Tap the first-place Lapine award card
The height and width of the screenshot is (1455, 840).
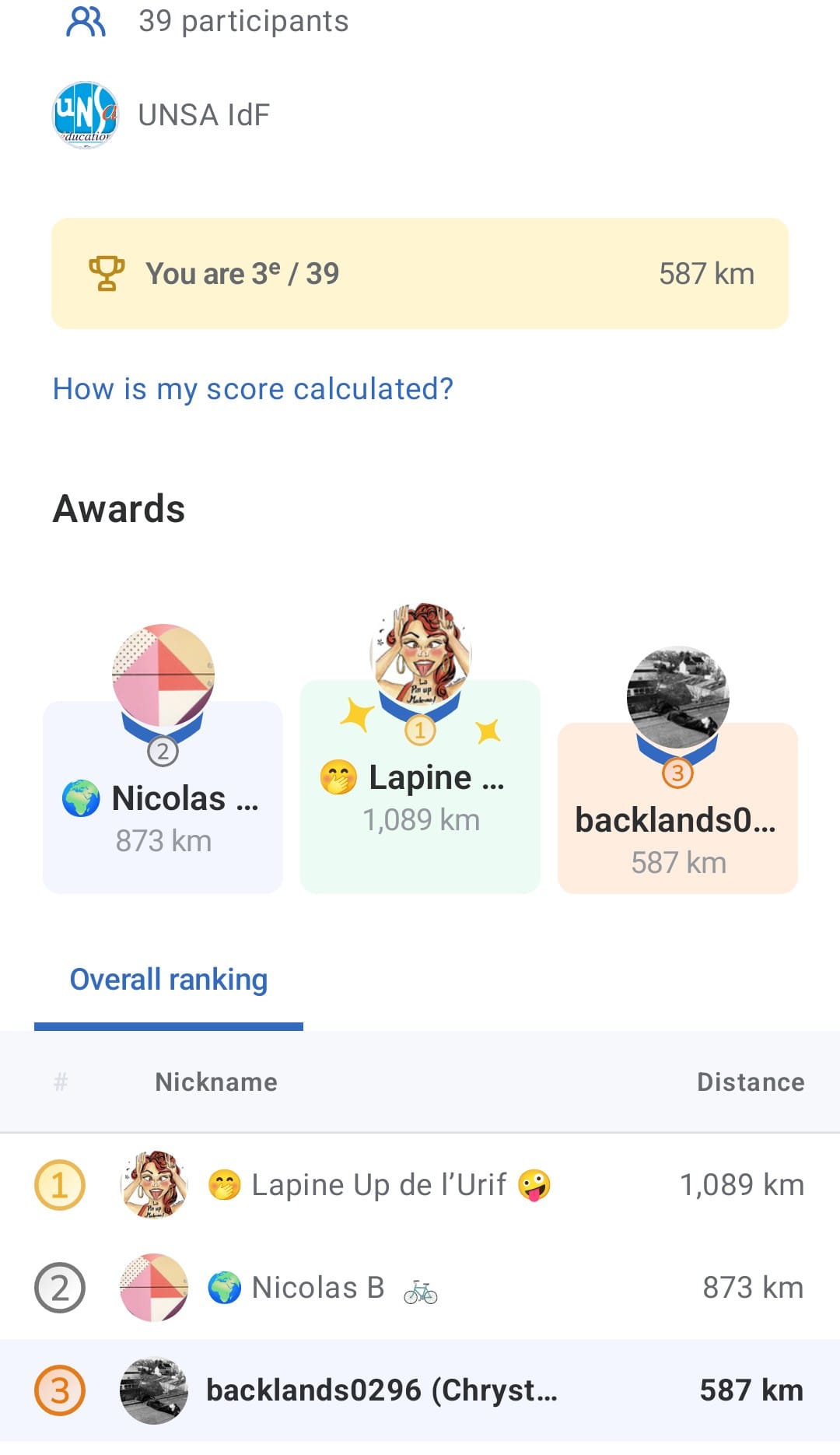pos(420,786)
